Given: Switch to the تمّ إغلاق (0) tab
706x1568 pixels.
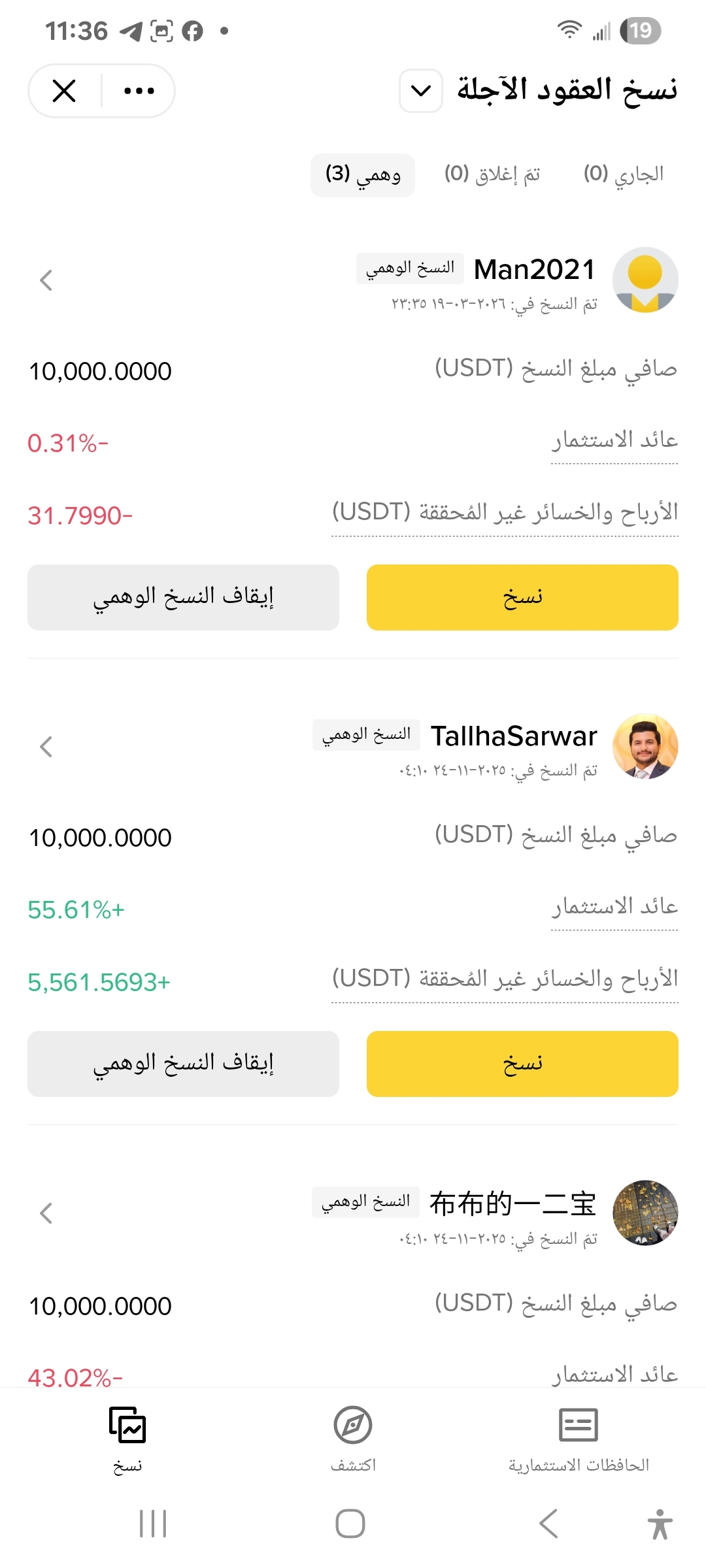Looking at the screenshot, I should [x=492, y=174].
